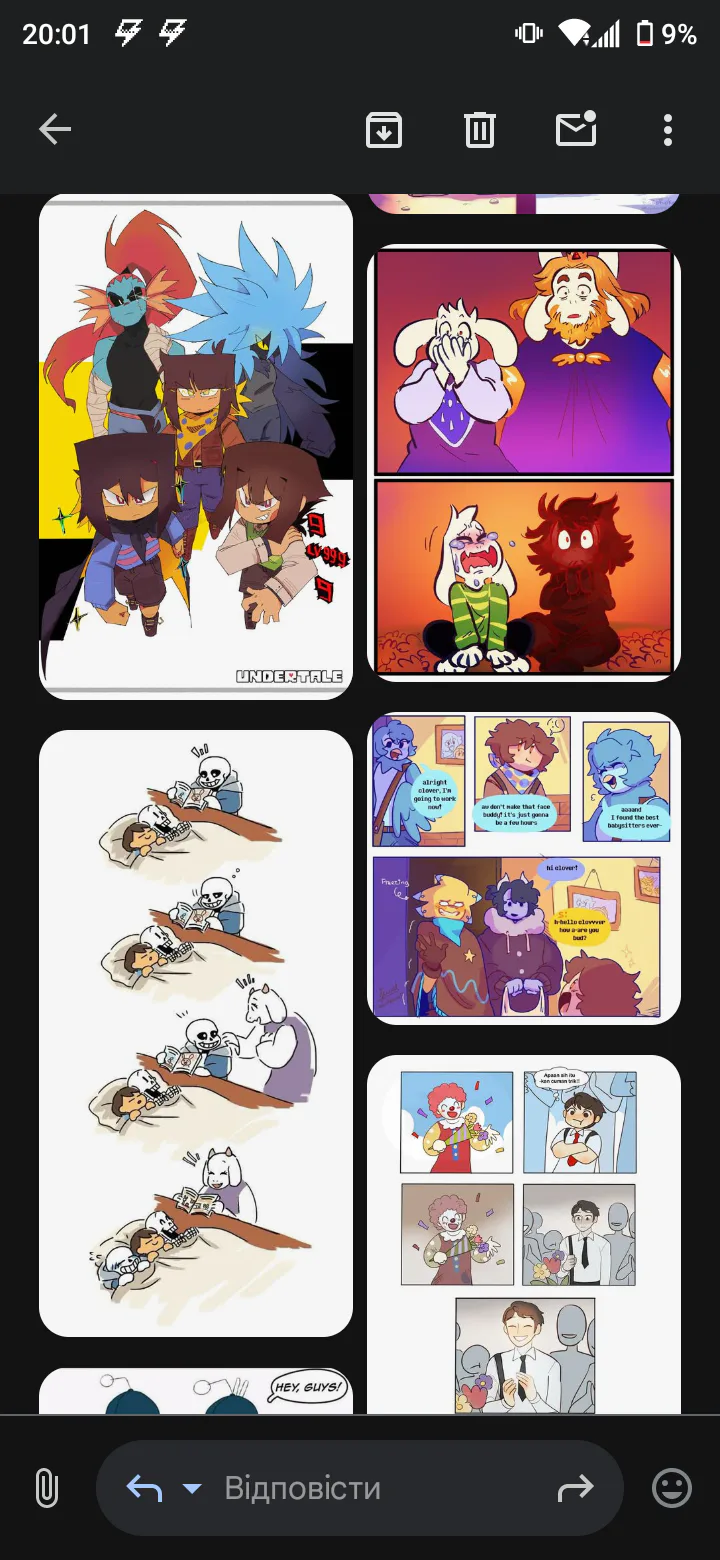Expand the reply type dropdown arrow
The width and height of the screenshot is (720, 1560).
click(x=191, y=1489)
